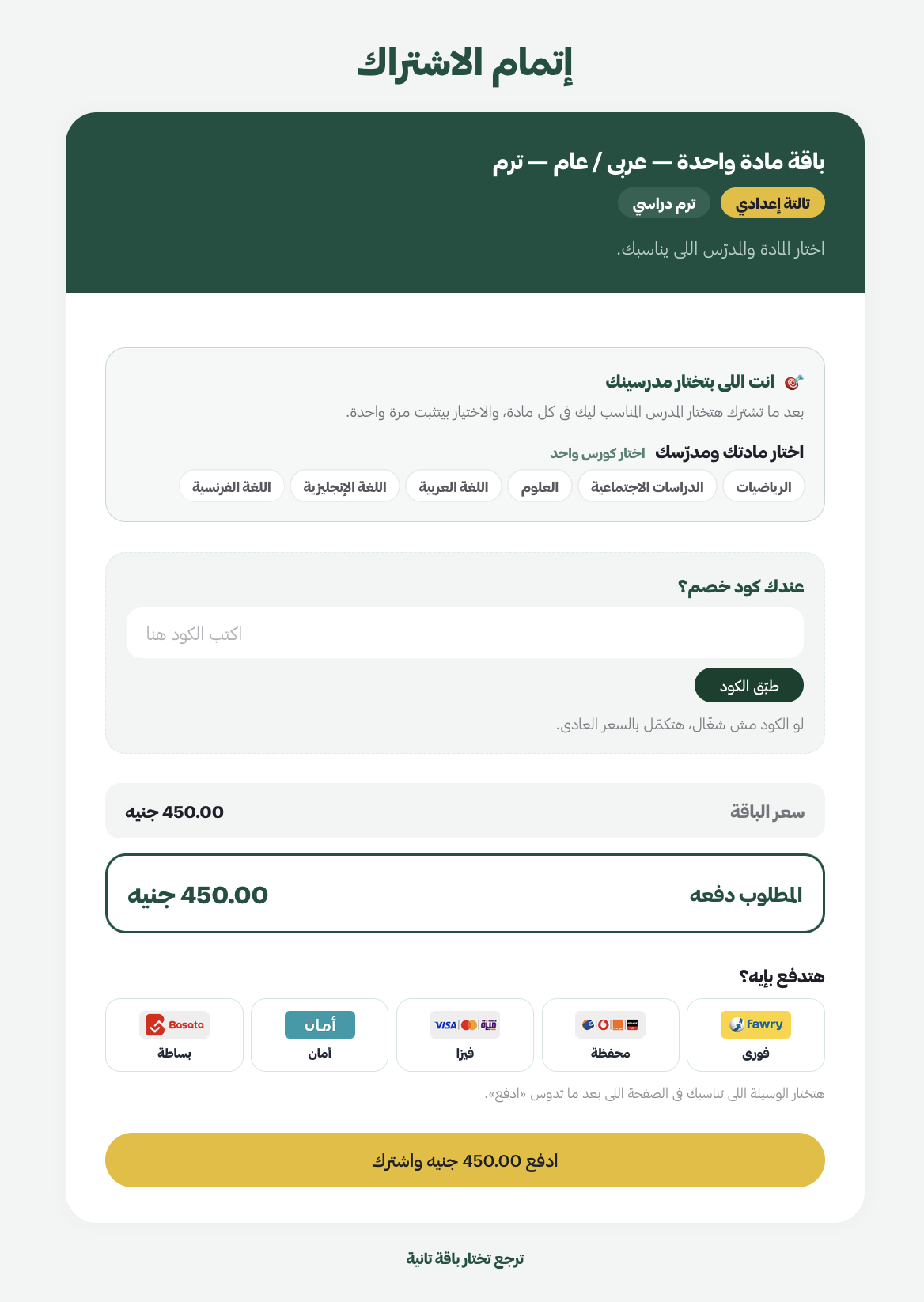Pay with the فيزا card option
The image size is (924, 1302).
pos(465,1035)
